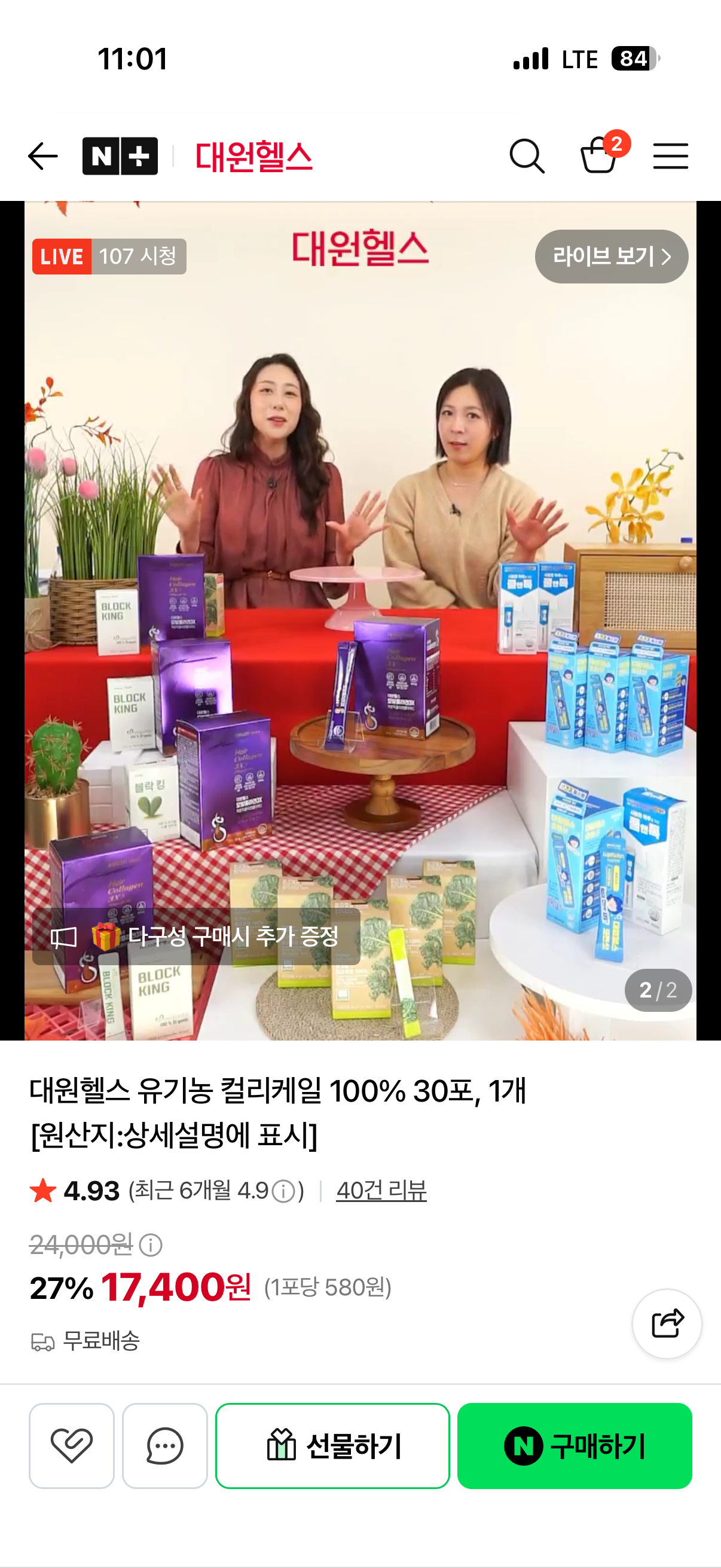The height and width of the screenshot is (1568, 721).
Task: Show info beside the recent 6-month rating
Action: point(283,1191)
